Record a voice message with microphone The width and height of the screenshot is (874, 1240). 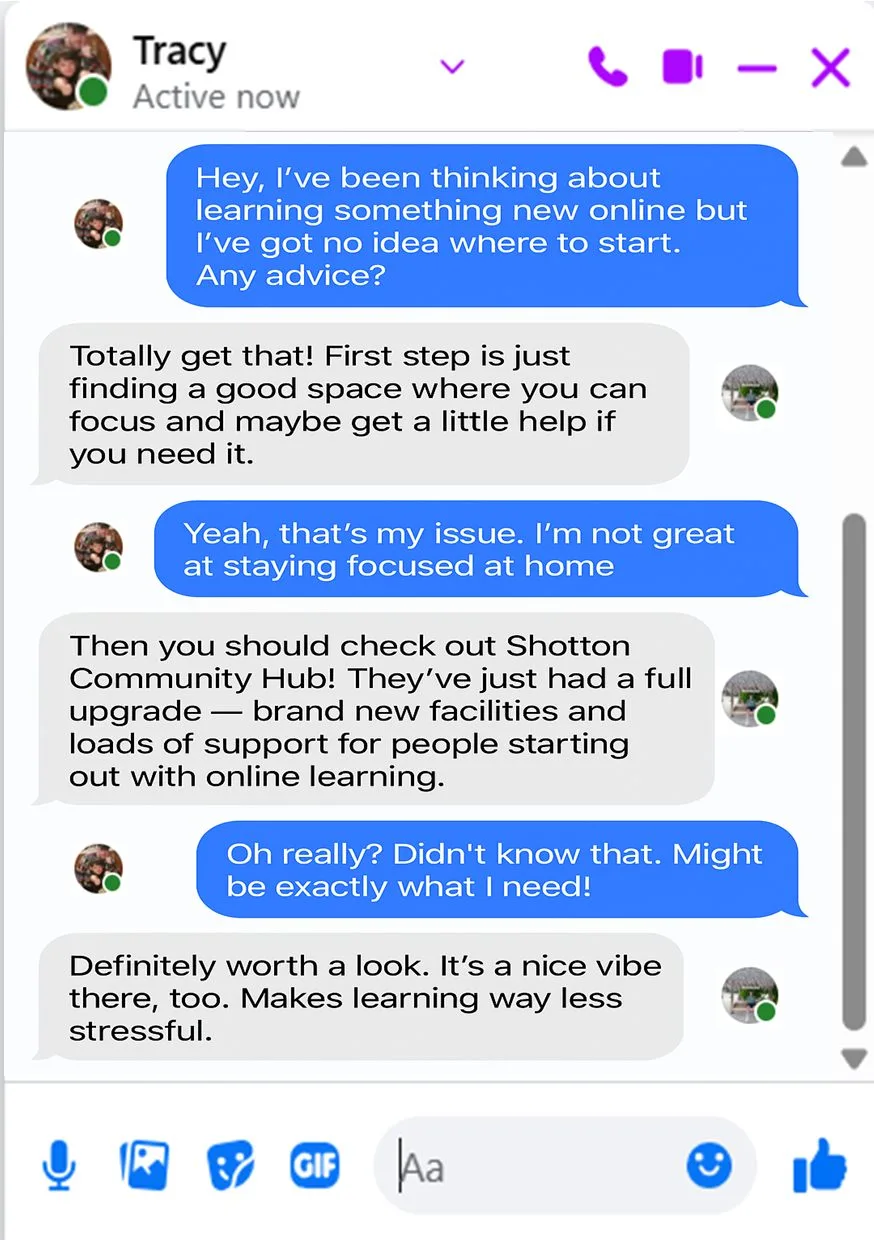[x=60, y=1166]
